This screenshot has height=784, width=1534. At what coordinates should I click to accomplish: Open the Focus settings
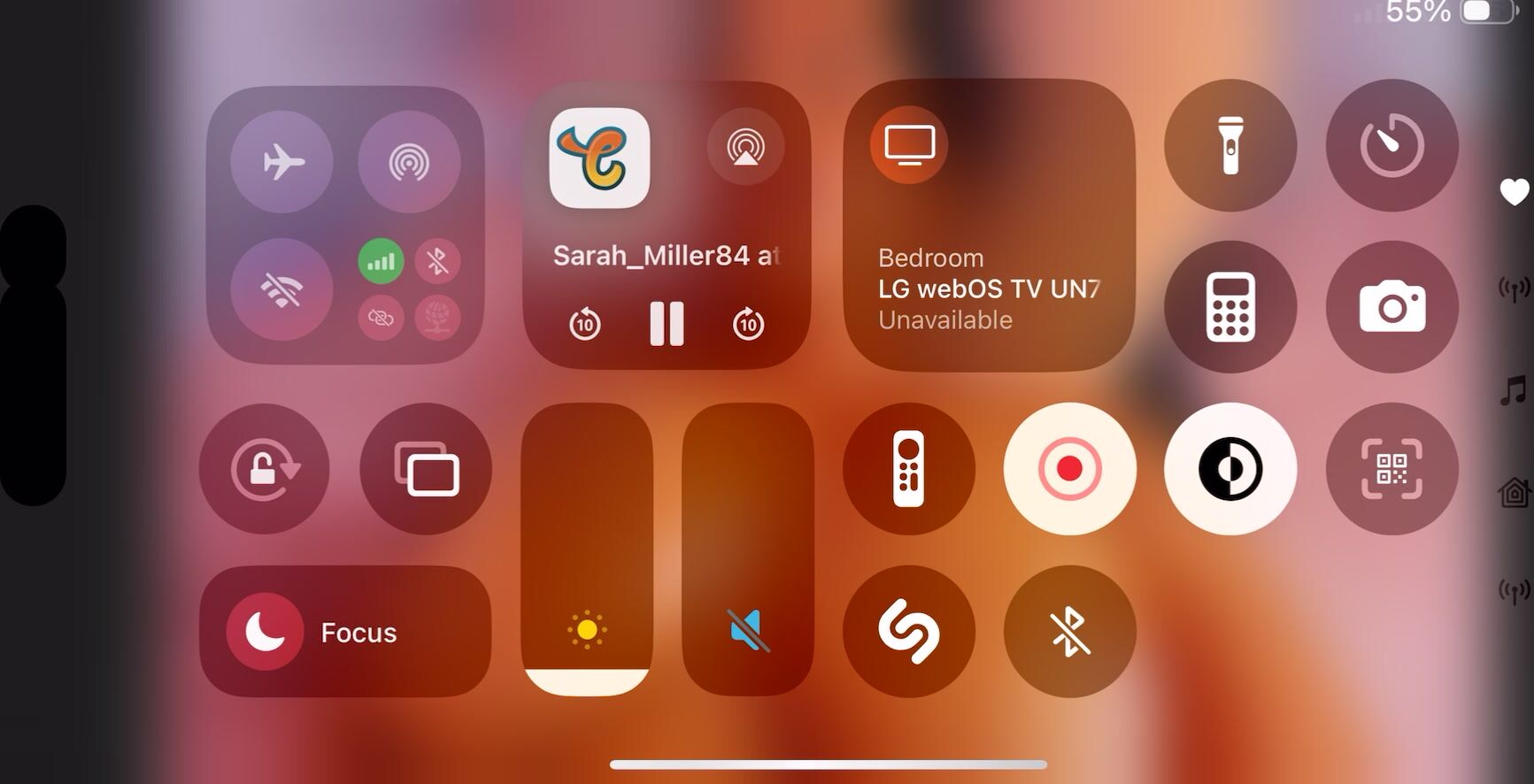tap(345, 632)
